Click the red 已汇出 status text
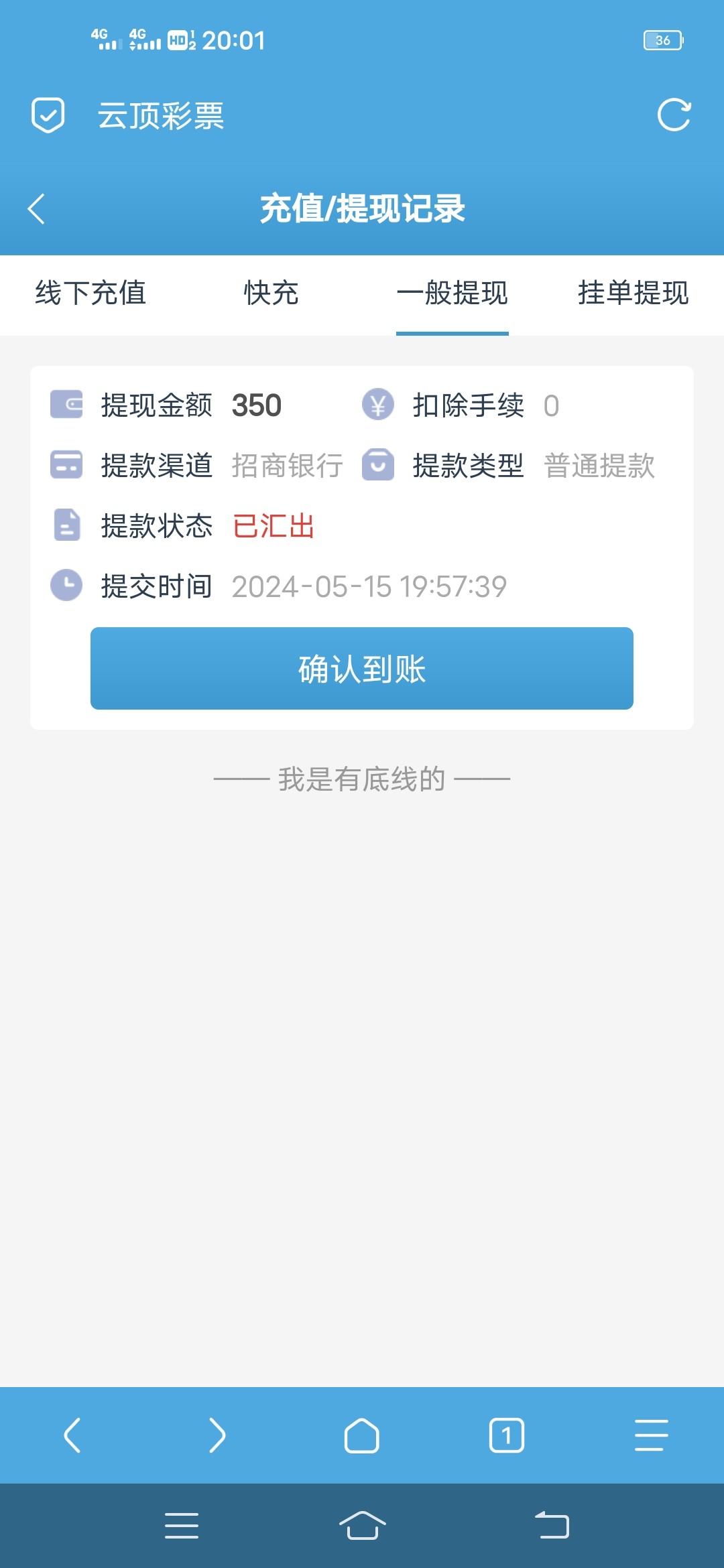This screenshot has height=1568, width=724. coord(273,526)
